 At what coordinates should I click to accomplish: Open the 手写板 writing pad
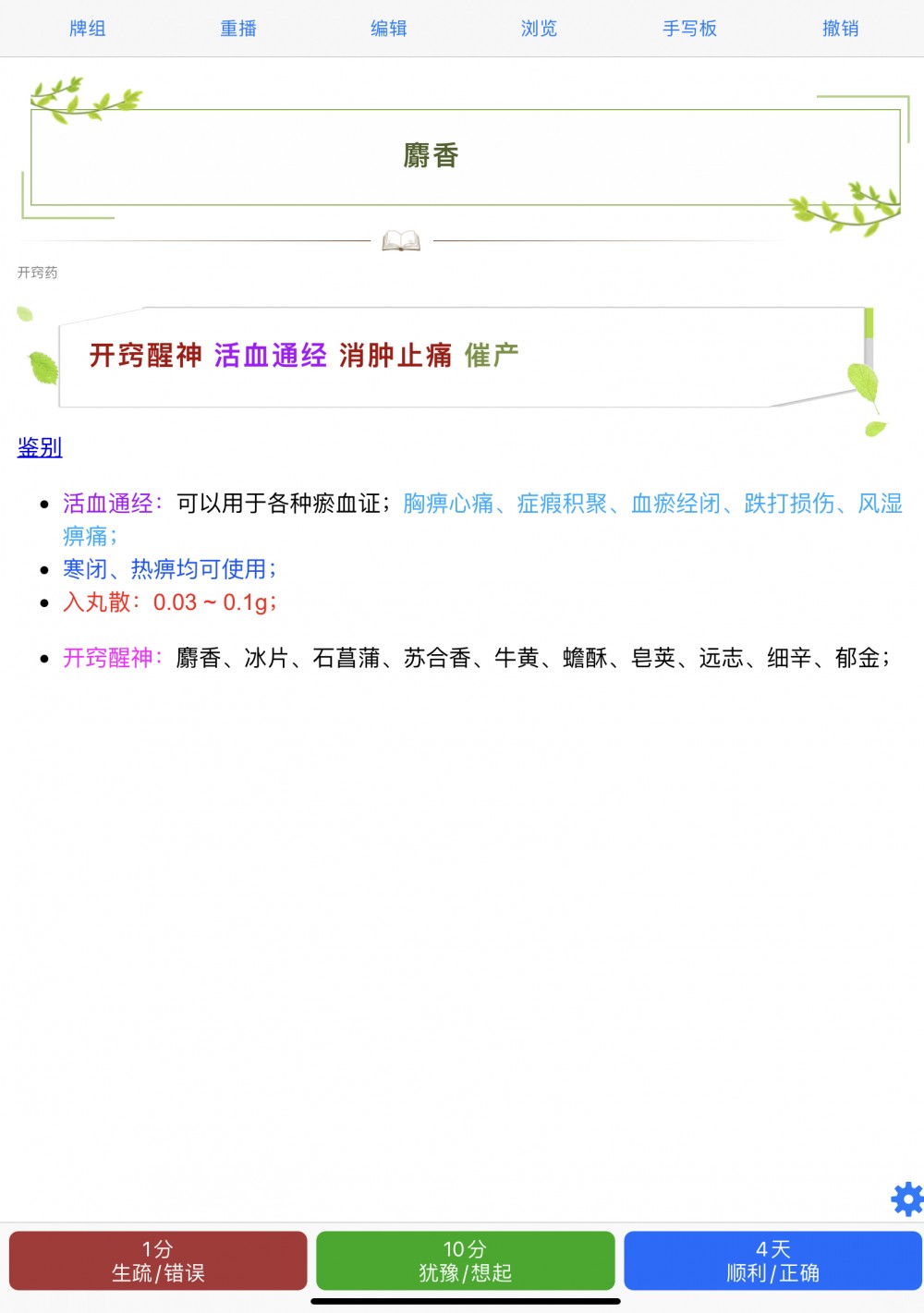click(689, 29)
